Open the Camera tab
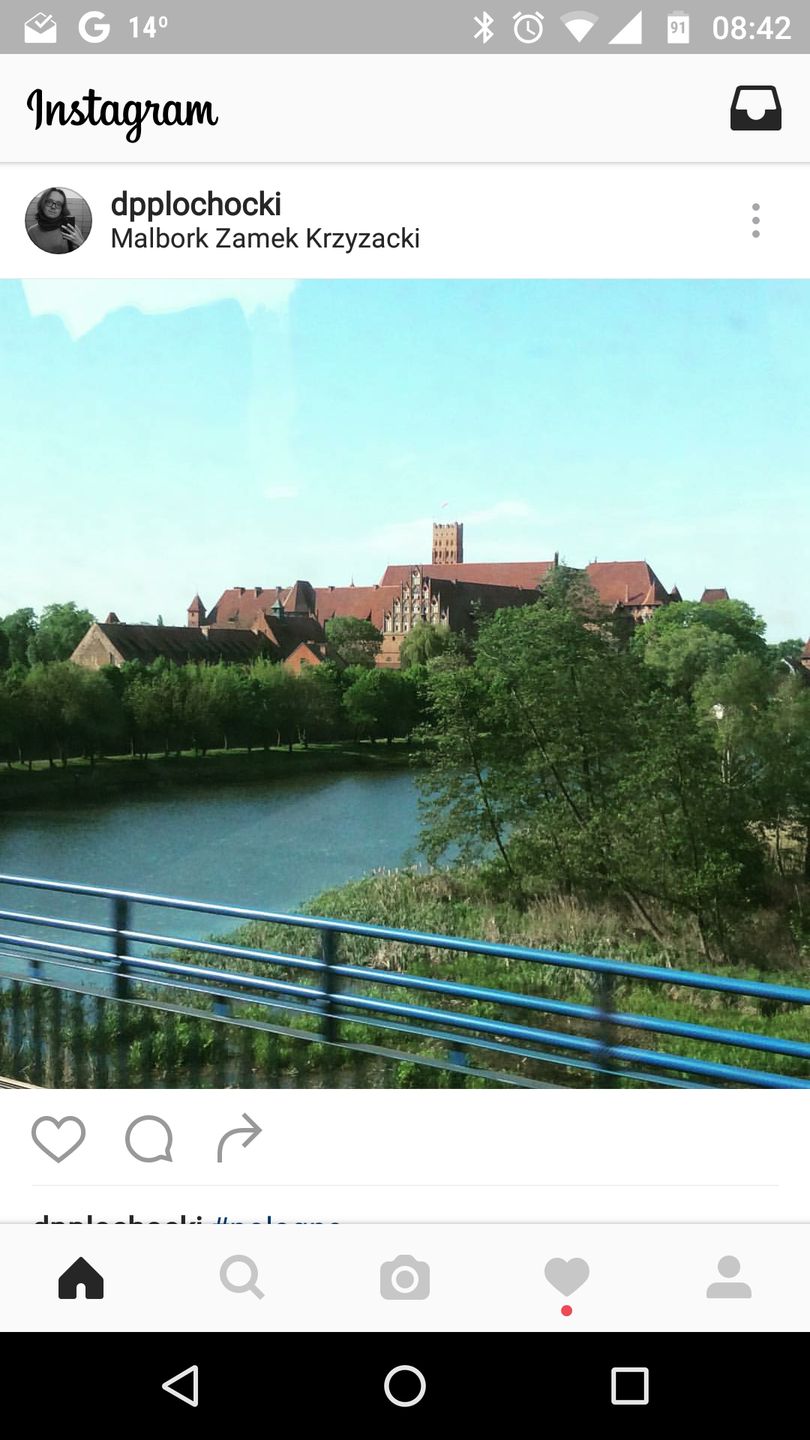The image size is (810, 1440). tap(405, 1279)
